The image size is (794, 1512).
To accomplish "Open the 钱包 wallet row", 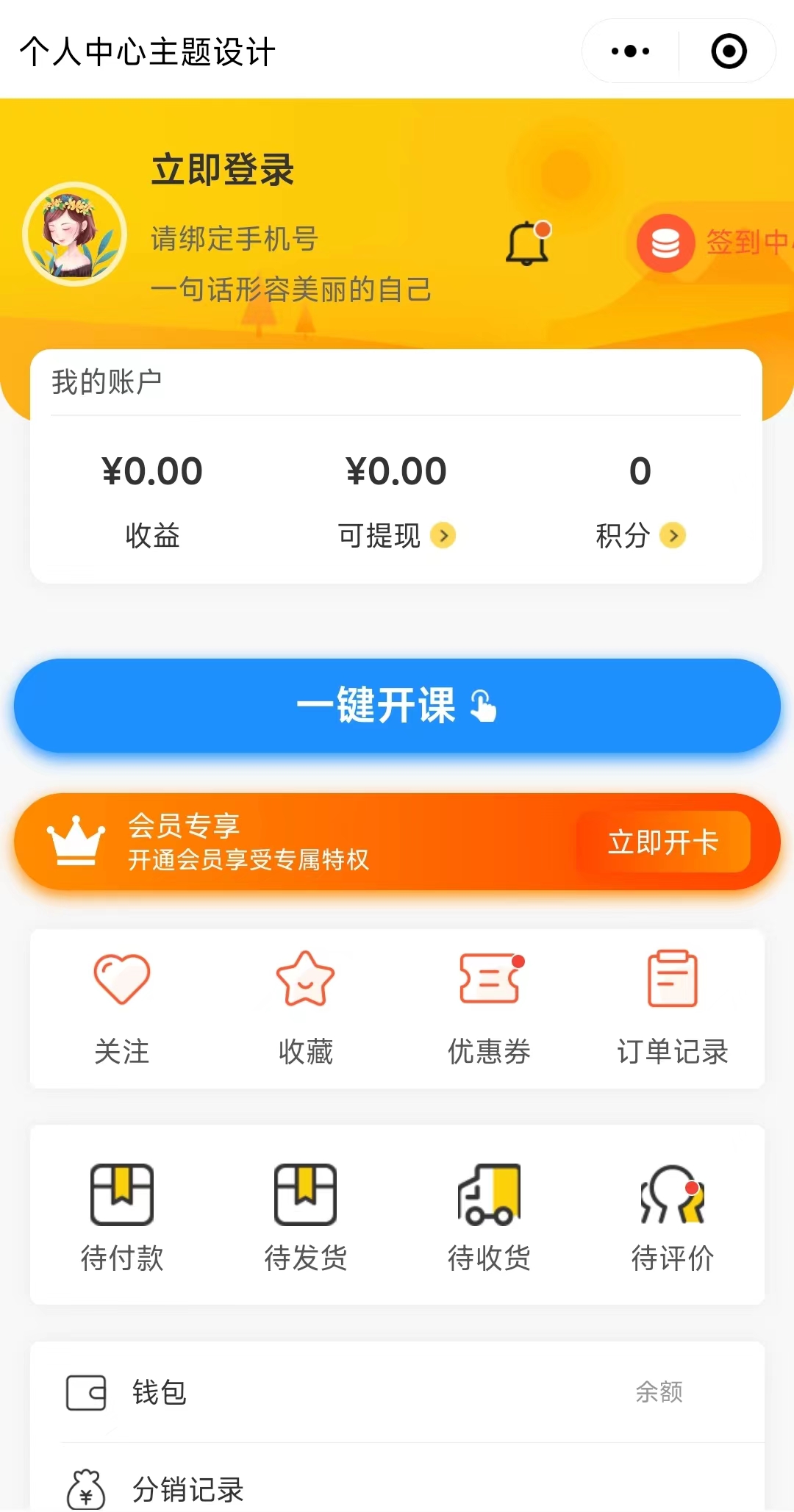I will point(397,1392).
